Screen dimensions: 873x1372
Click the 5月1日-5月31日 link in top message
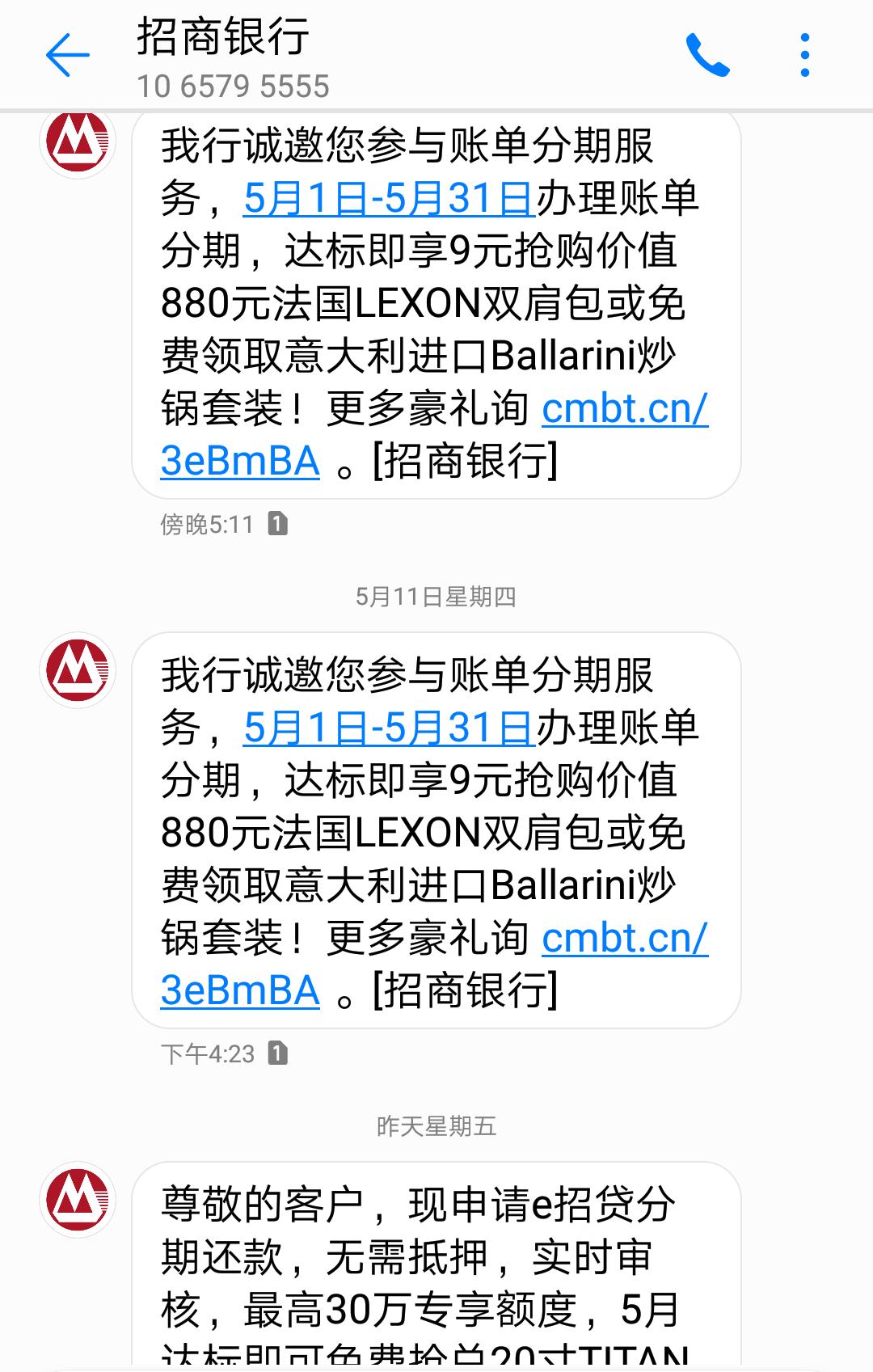[386, 198]
